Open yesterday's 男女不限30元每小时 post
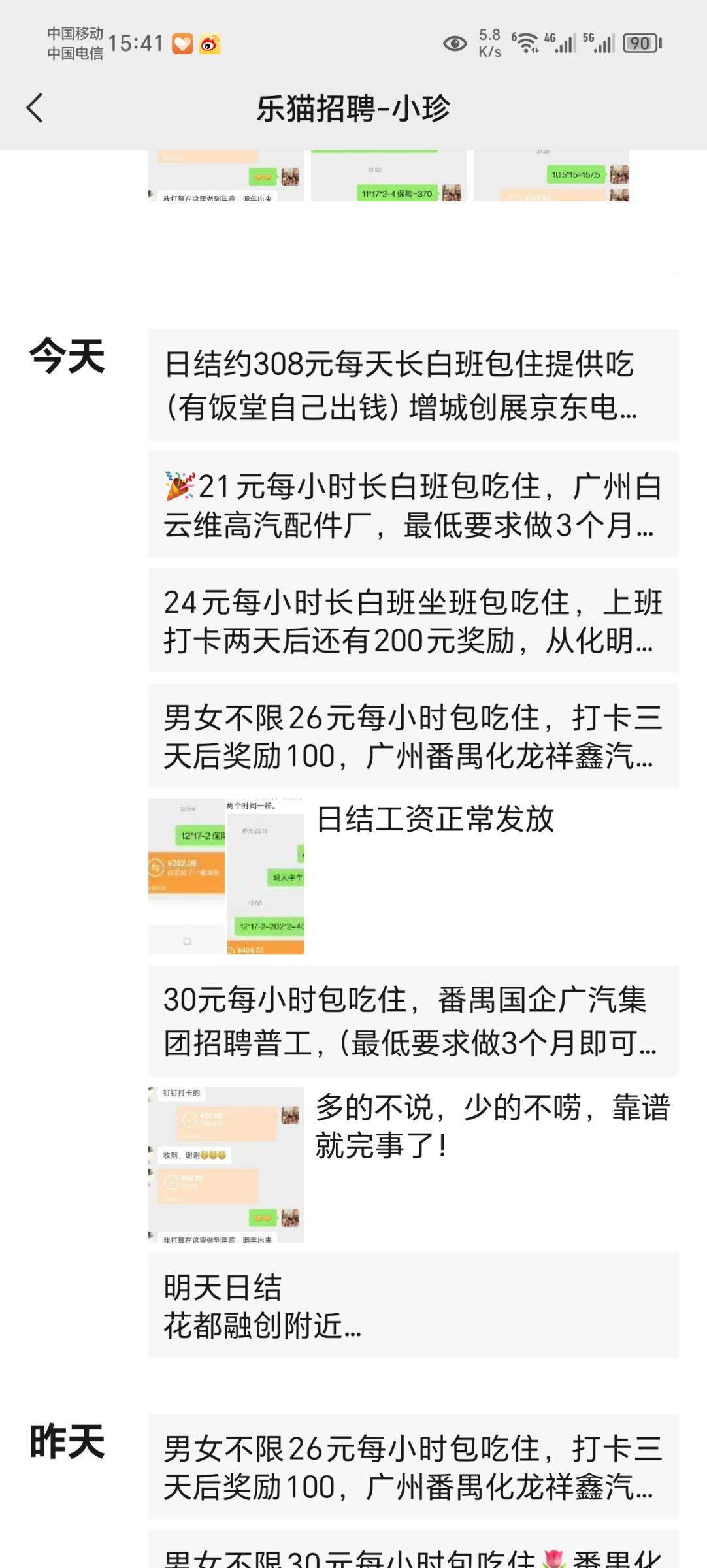 tap(413, 1555)
